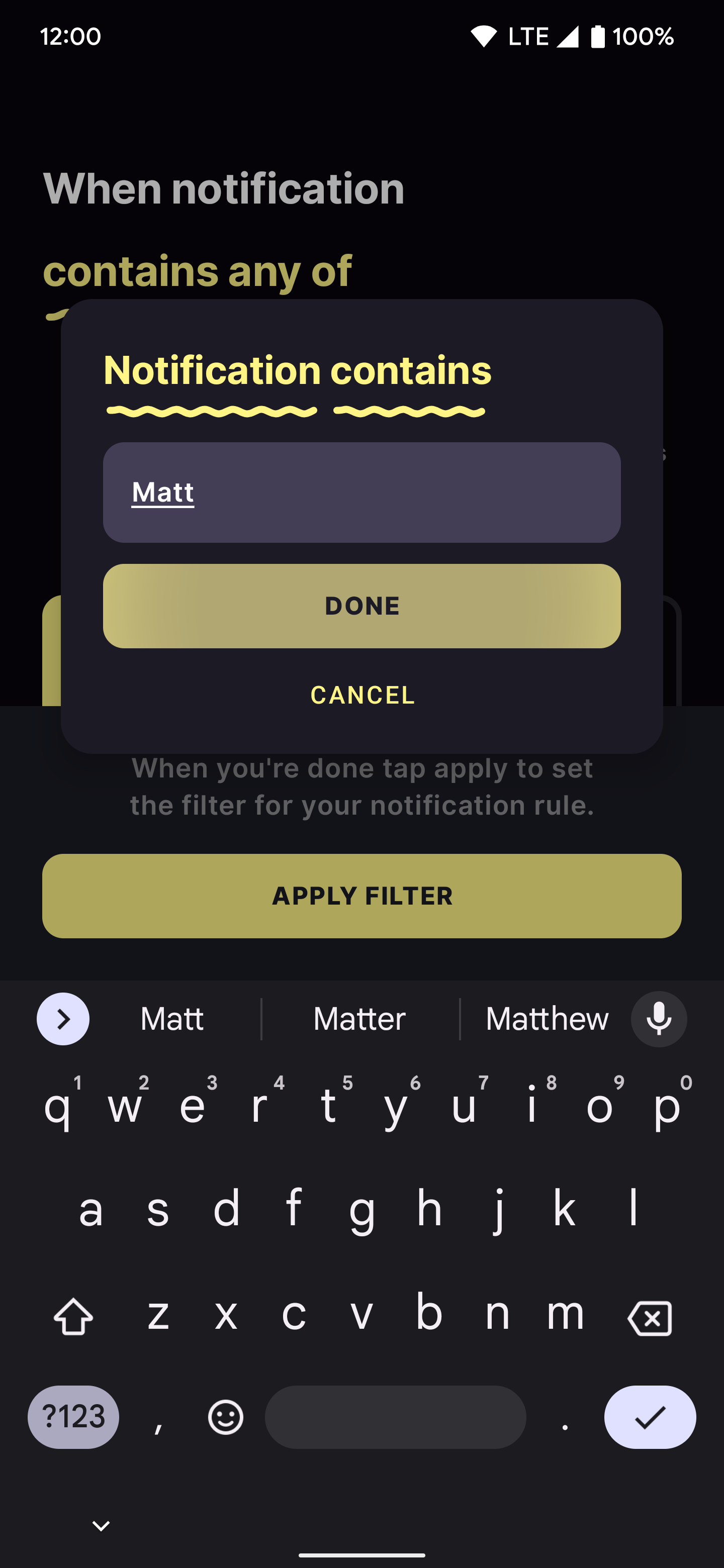This screenshot has height=1568, width=724.
Task: Open the emoji picker on the keyboard
Action: coord(225,1417)
